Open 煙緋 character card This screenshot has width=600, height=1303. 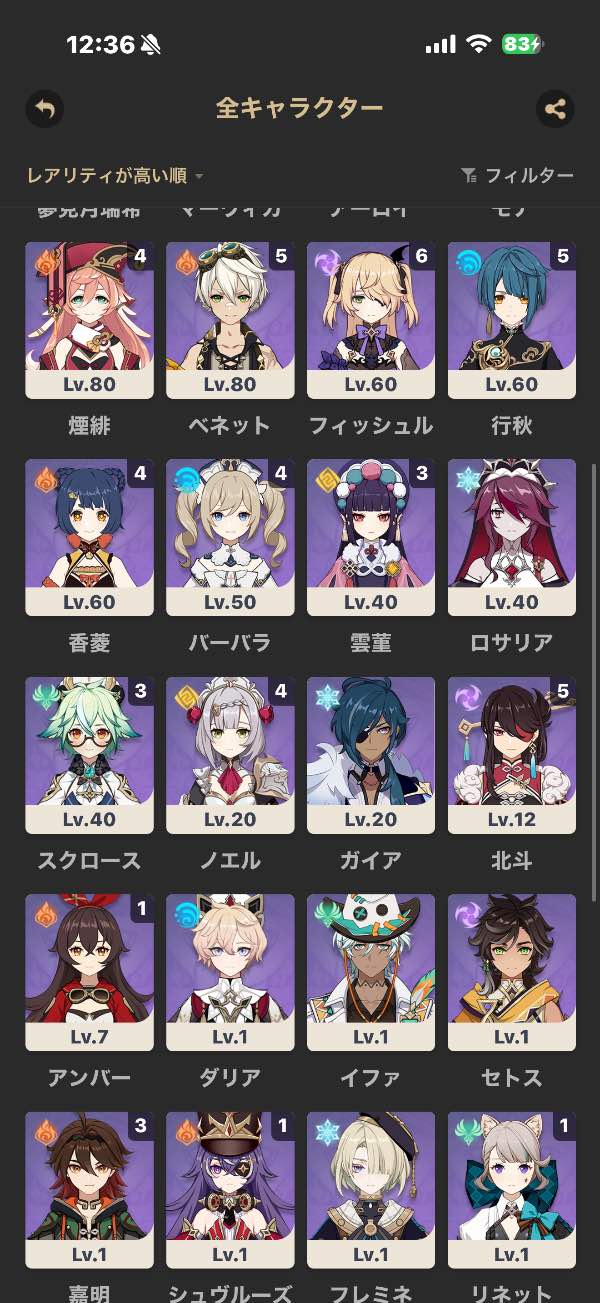coord(89,320)
